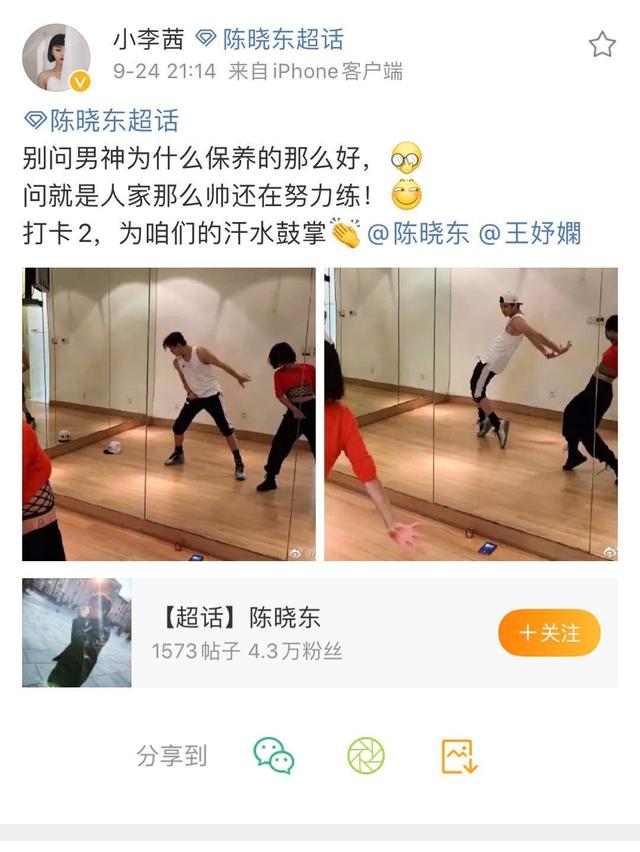Share the post to WeChat
Image resolution: width=640 pixels, height=852 pixels.
pyautogui.click(x=273, y=756)
